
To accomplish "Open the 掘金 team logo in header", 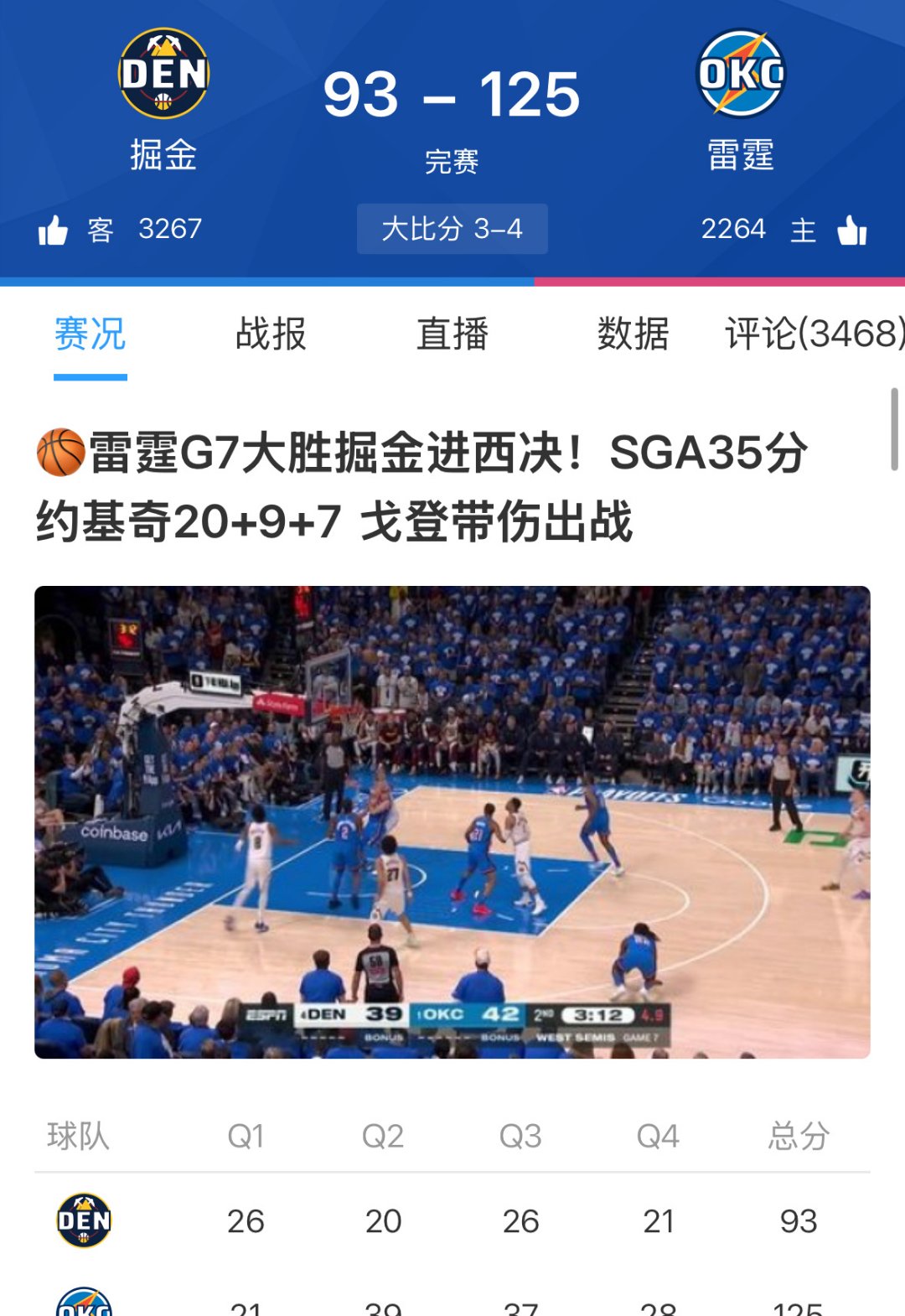I will point(163,74).
